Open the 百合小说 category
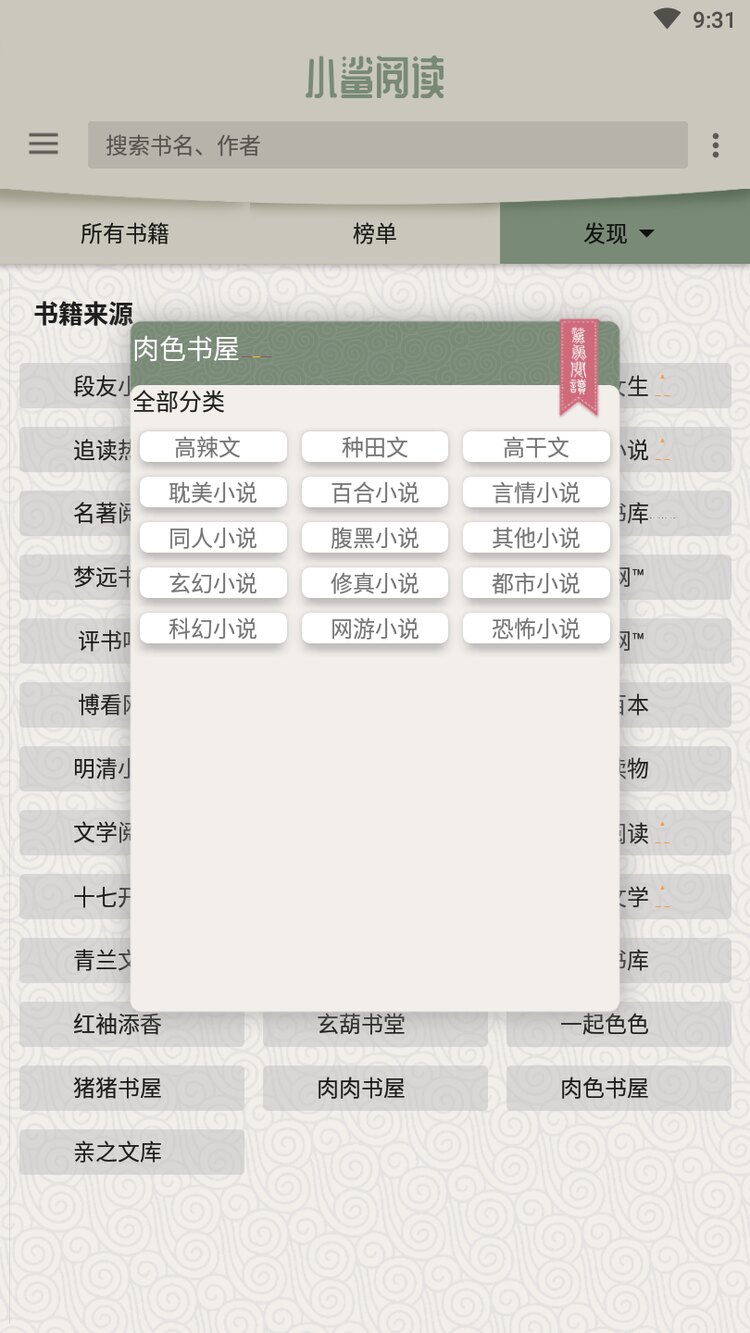This screenshot has height=1333, width=750. [375, 492]
